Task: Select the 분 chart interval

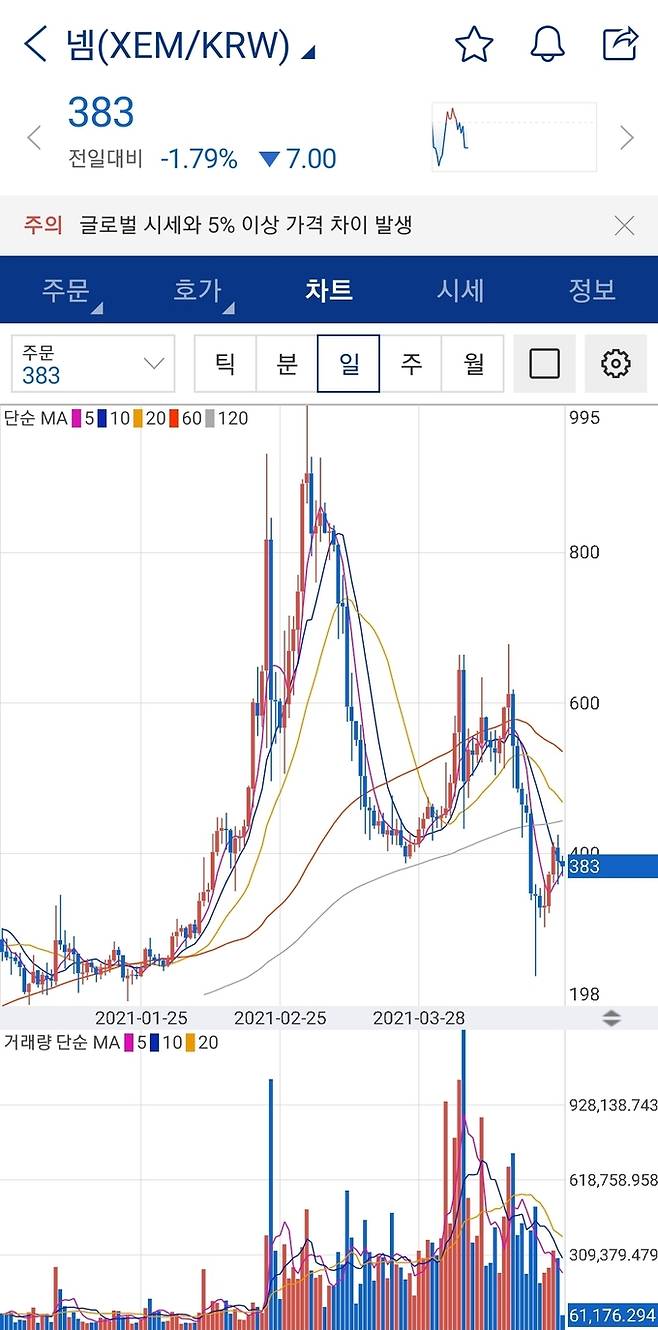Action: pos(287,364)
